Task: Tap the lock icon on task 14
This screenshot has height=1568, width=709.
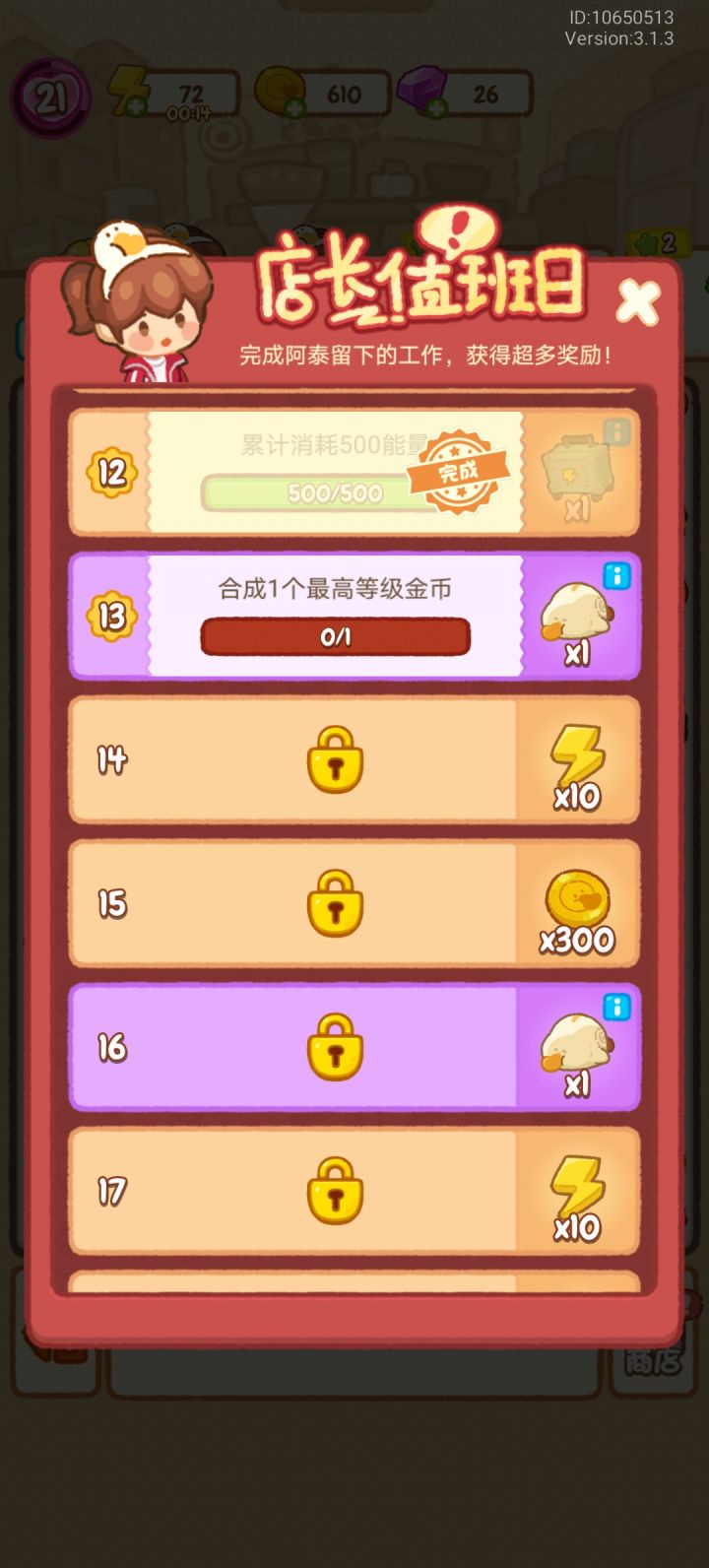Action: pos(334,759)
